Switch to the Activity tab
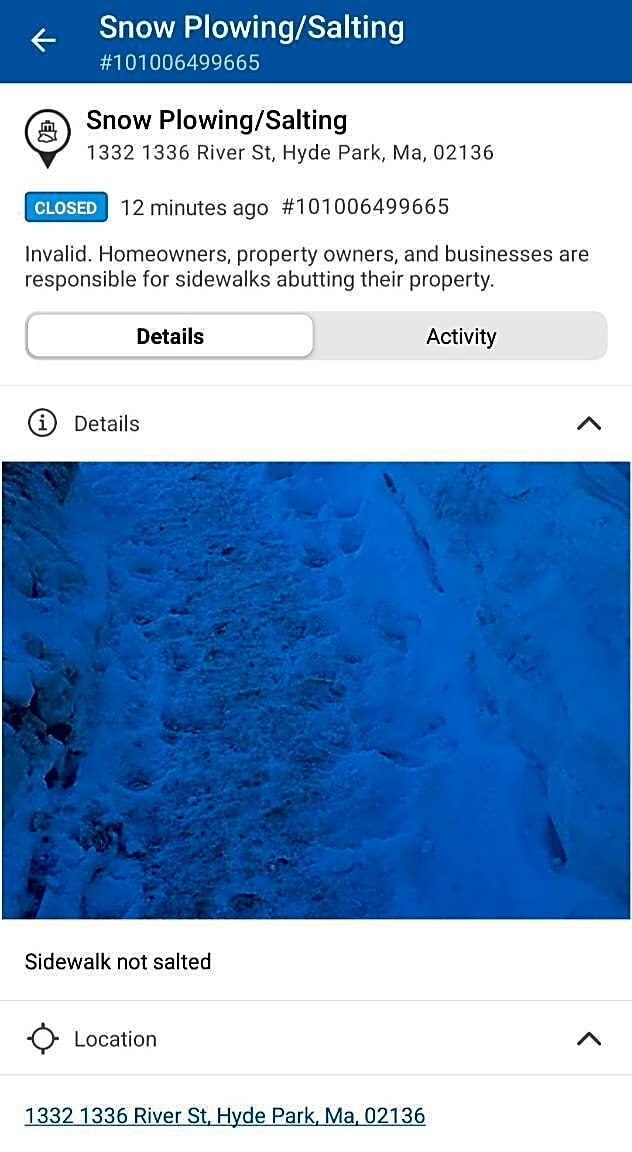The height and width of the screenshot is (1152, 632). (x=460, y=336)
